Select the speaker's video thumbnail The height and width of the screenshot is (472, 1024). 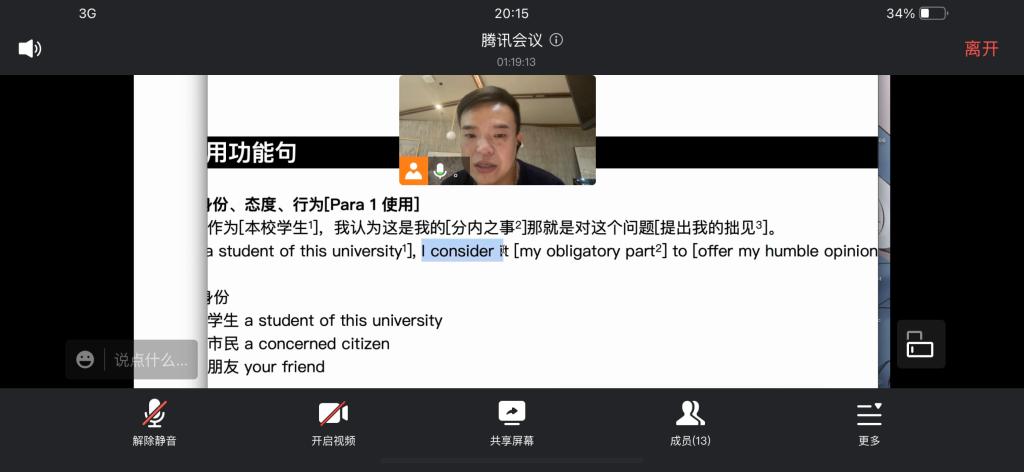click(x=497, y=130)
